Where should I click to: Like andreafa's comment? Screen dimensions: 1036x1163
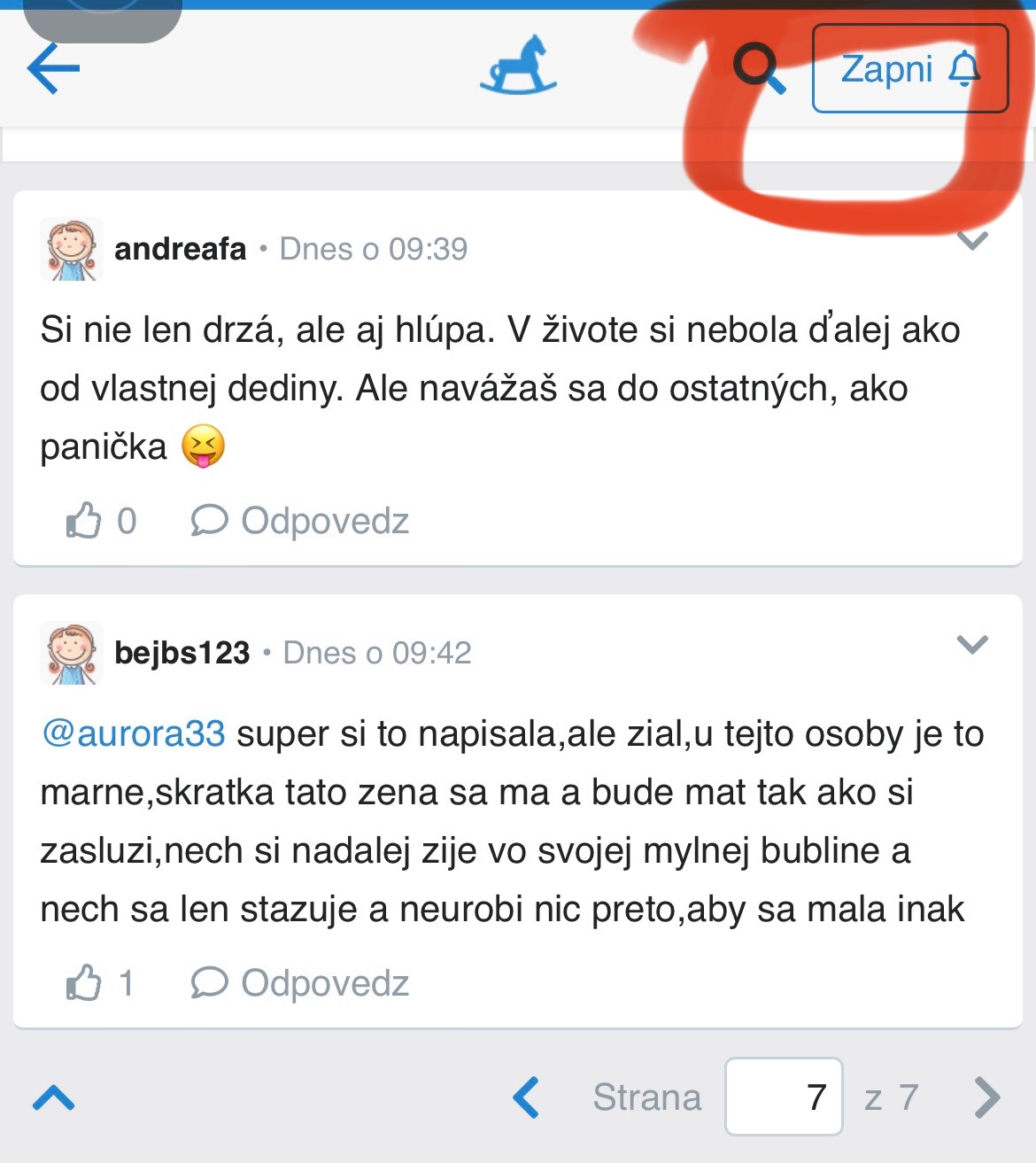[84, 521]
